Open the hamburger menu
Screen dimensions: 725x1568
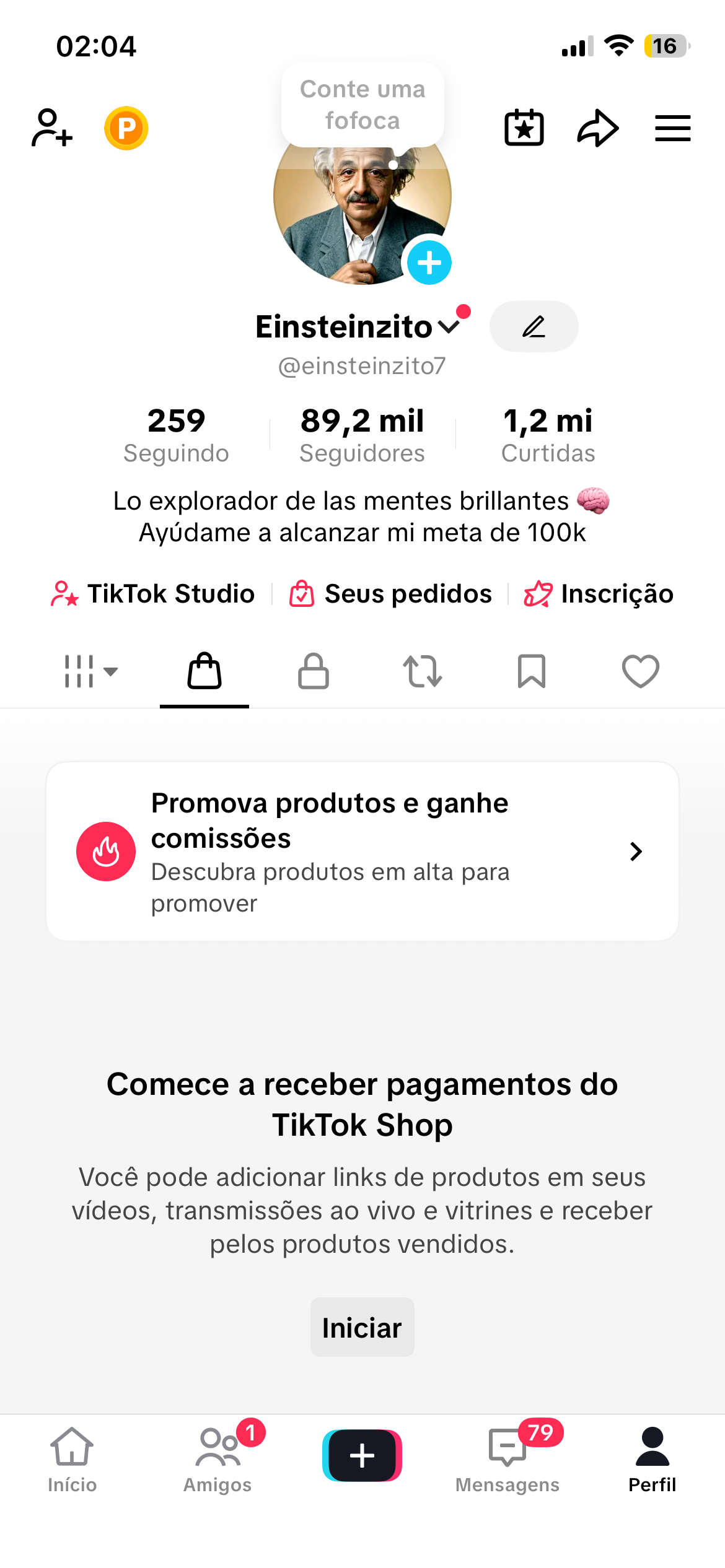[x=673, y=128]
